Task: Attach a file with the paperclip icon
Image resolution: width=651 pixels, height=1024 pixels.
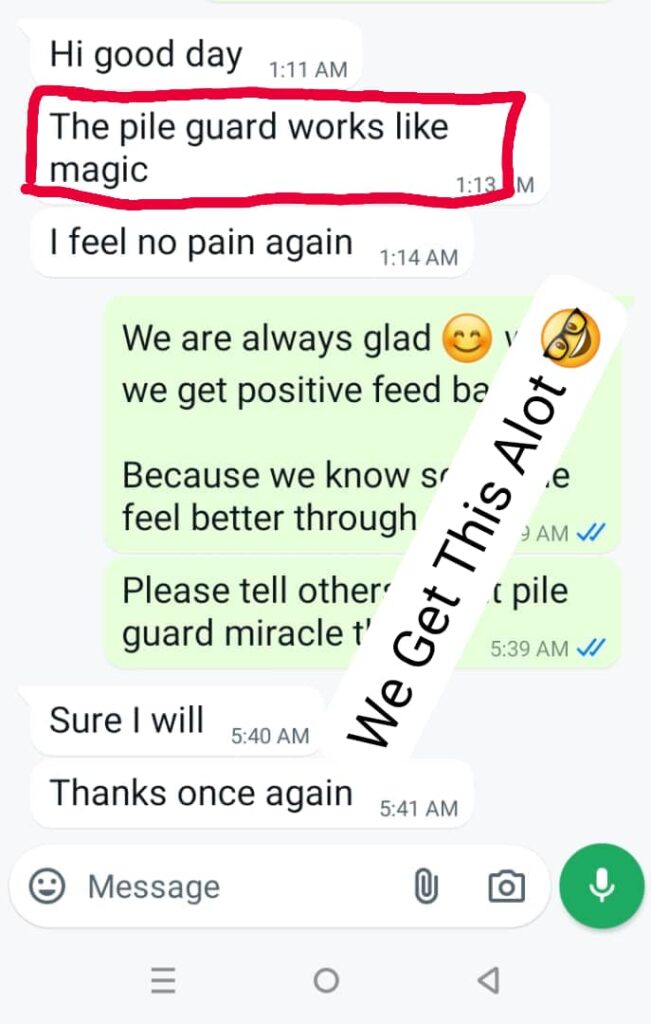Action: coord(426,886)
